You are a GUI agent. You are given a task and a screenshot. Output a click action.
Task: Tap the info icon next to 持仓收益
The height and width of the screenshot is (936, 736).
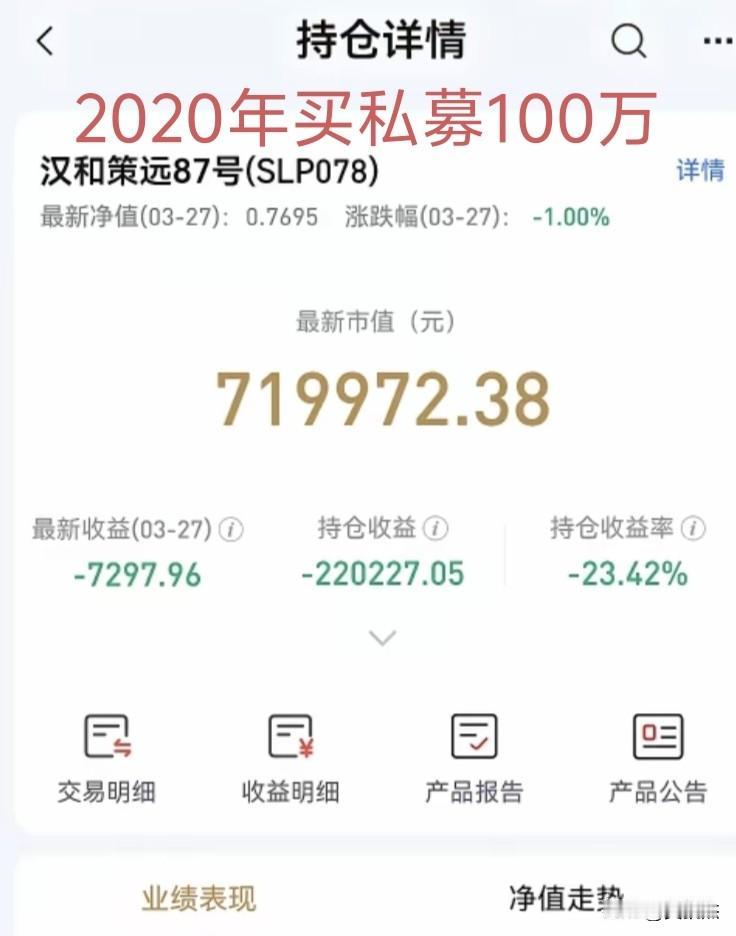click(x=434, y=527)
